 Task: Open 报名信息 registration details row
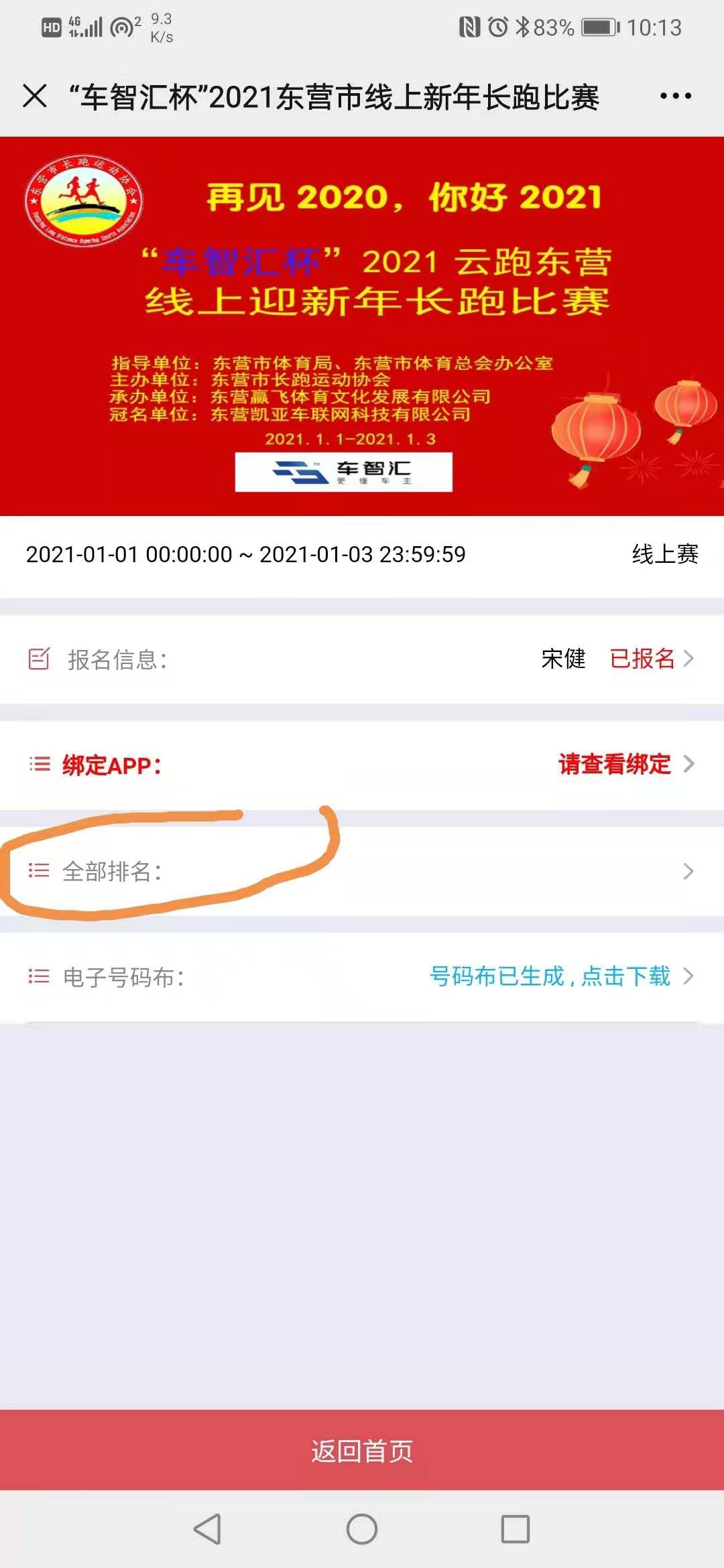(x=362, y=659)
